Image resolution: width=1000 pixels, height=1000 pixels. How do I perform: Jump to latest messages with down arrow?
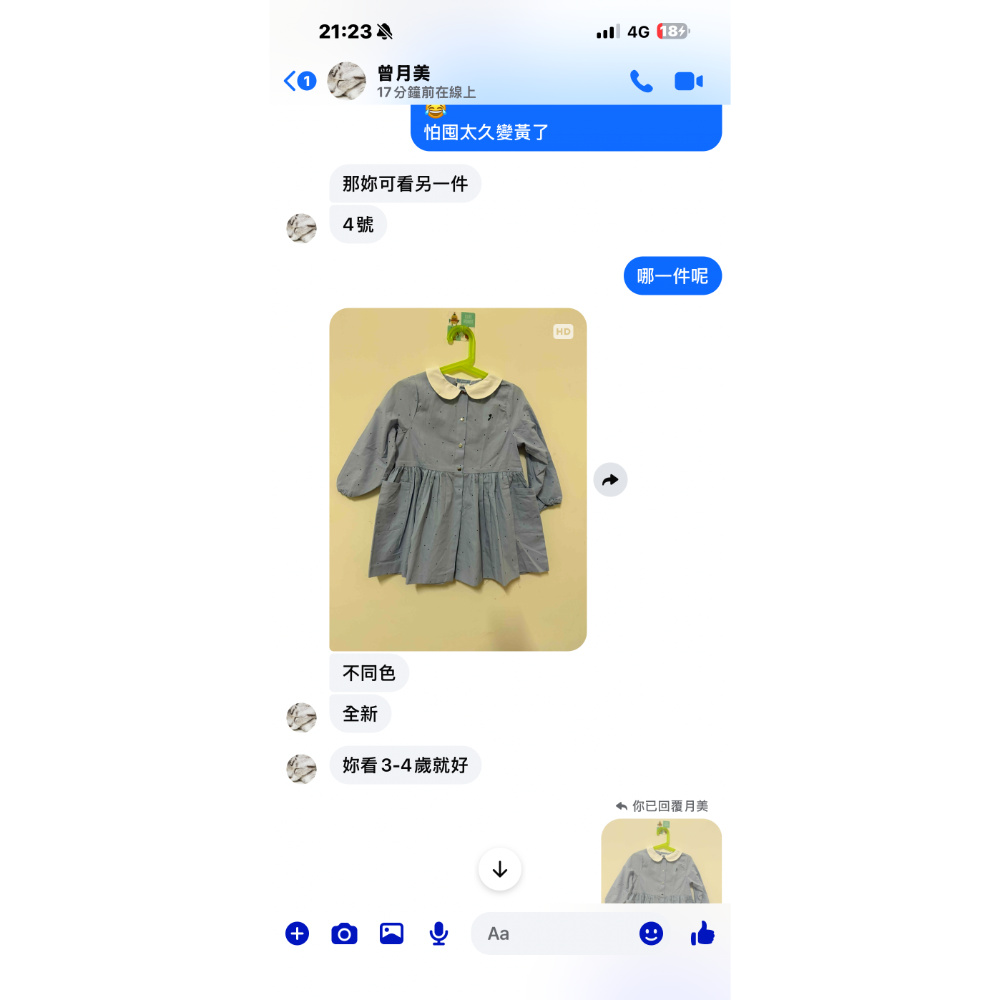(500, 869)
